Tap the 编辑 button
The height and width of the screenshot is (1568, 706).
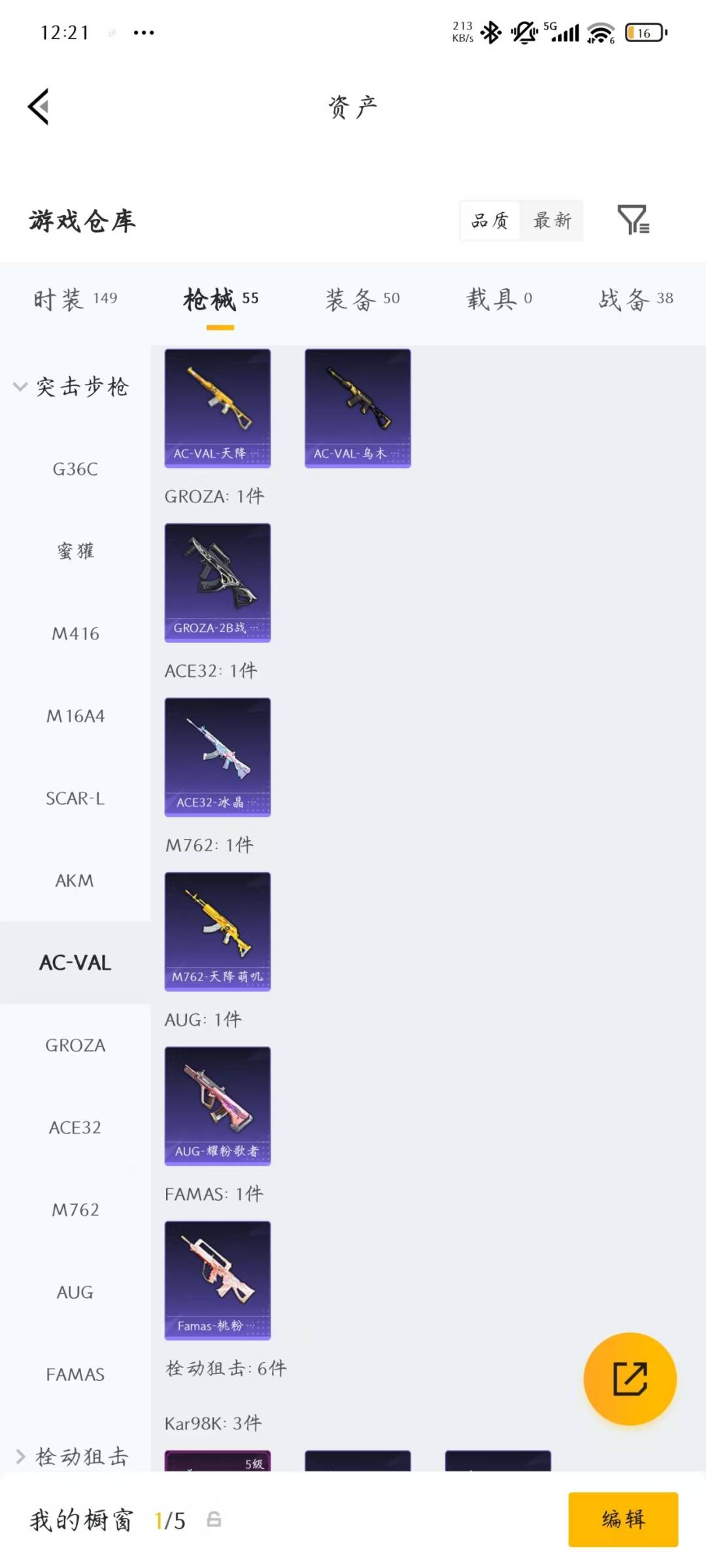click(x=622, y=1520)
